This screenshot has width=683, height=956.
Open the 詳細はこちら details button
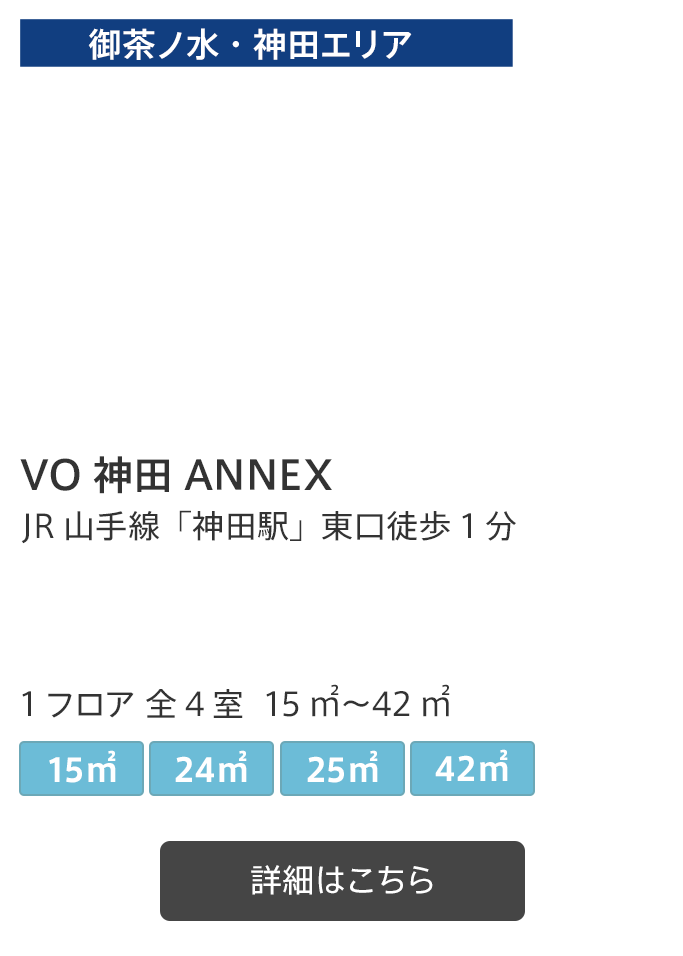pos(342,880)
